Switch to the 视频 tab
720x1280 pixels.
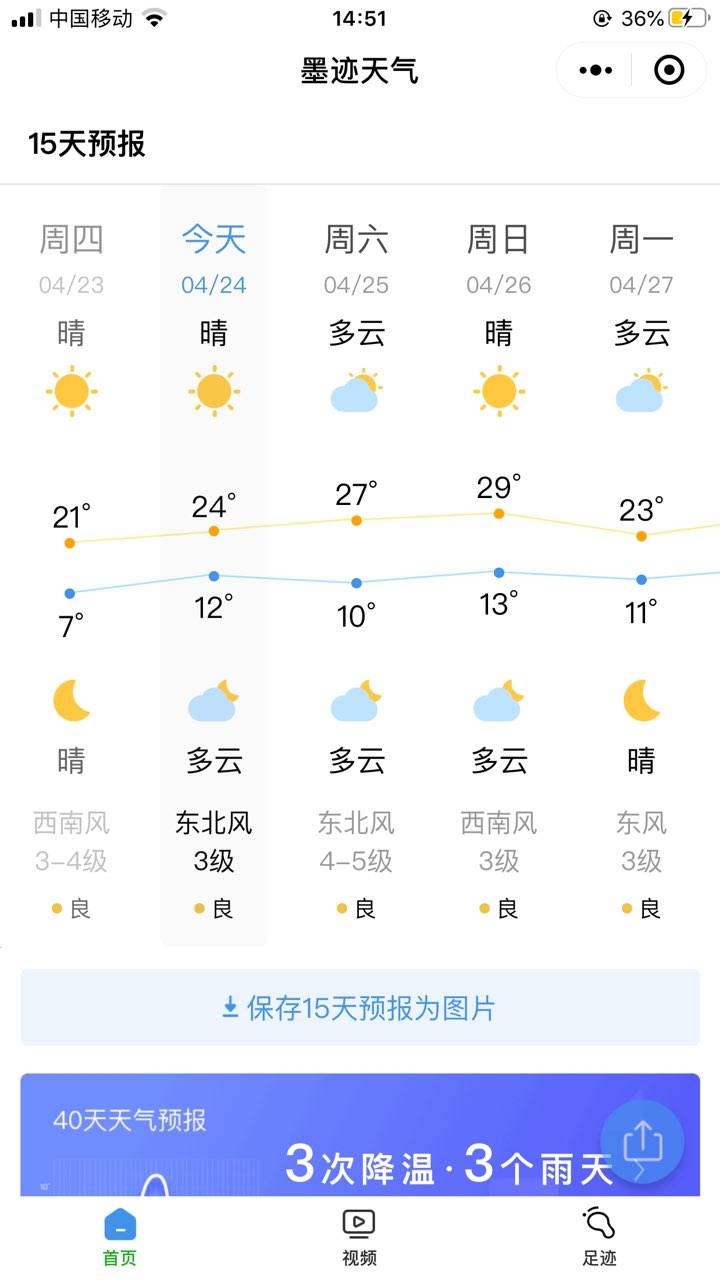tap(359, 1237)
